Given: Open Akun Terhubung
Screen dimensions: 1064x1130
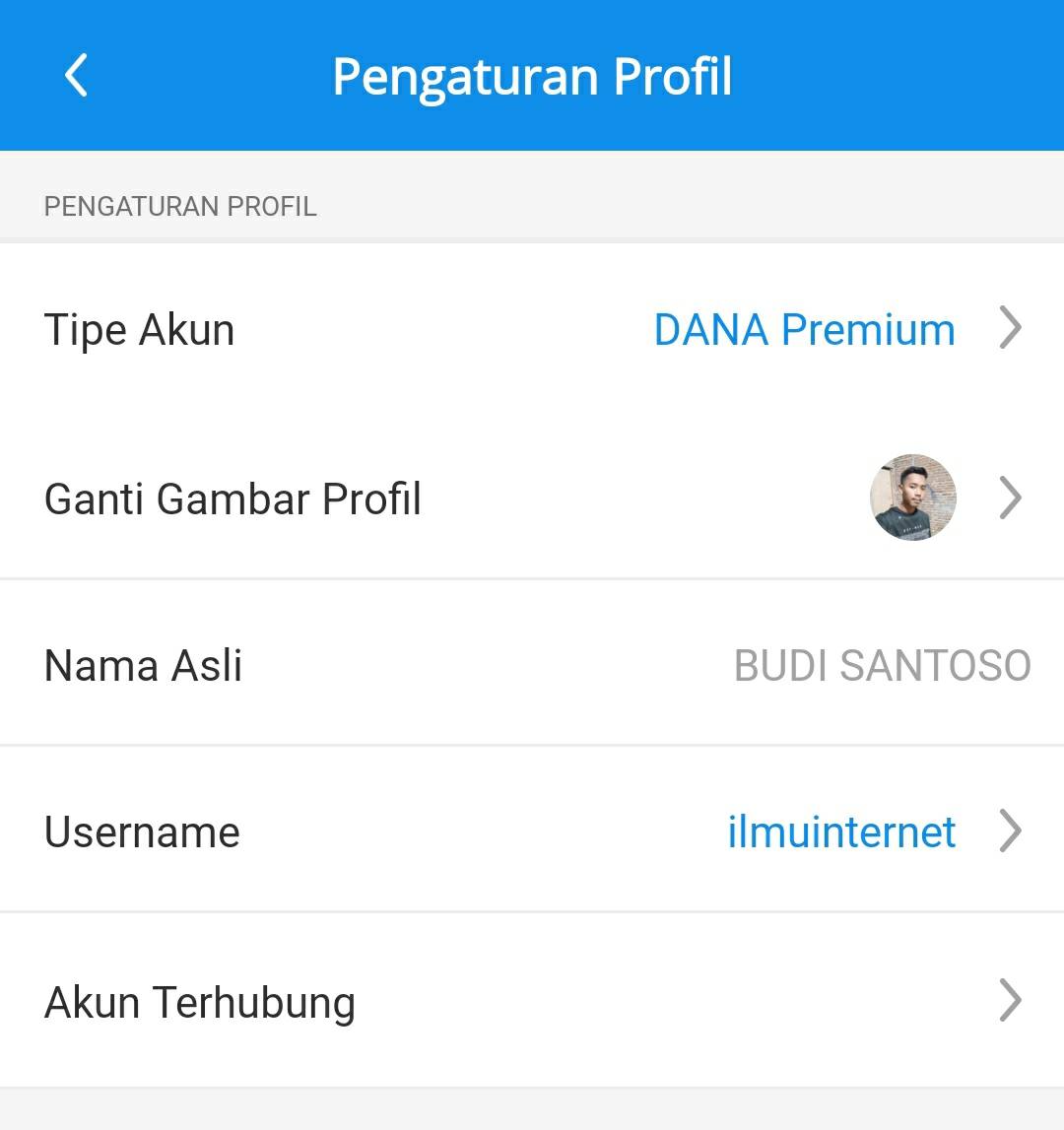Looking at the screenshot, I should pyautogui.click(x=532, y=1001).
